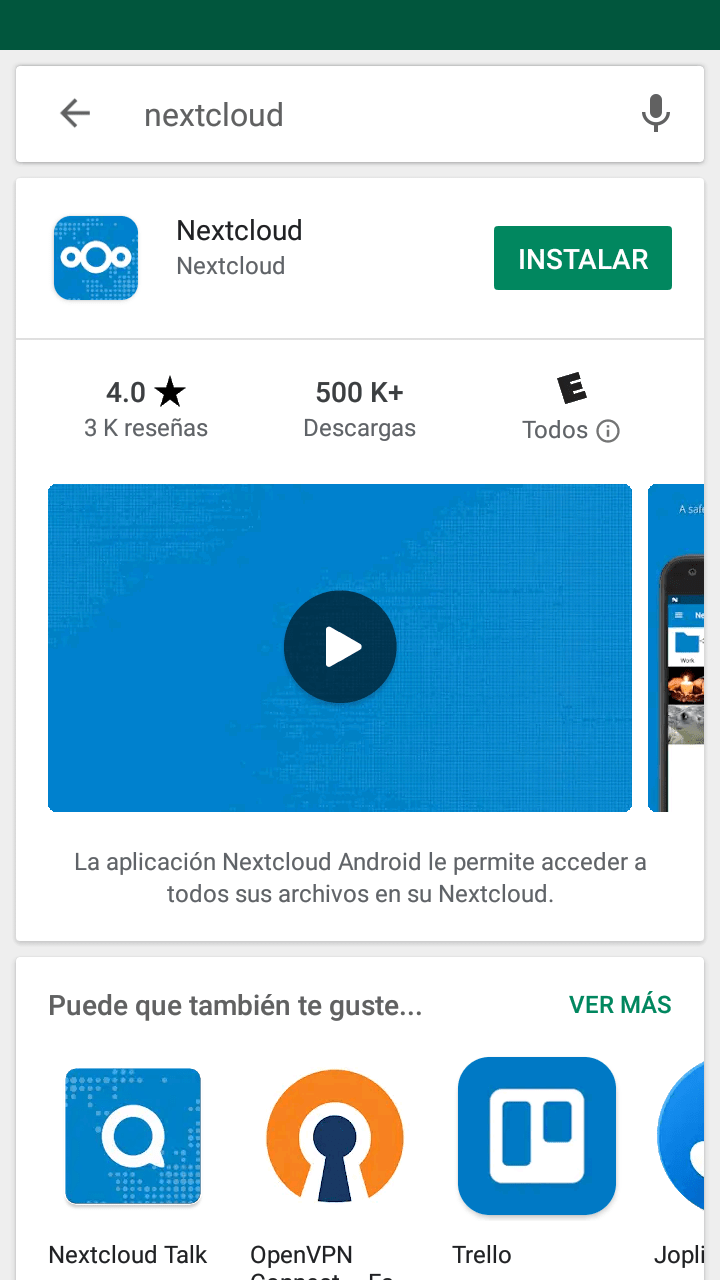Screen dimensions: 720x1280
Task: Select the star next to the 4.0 rating
Action: click(170, 393)
